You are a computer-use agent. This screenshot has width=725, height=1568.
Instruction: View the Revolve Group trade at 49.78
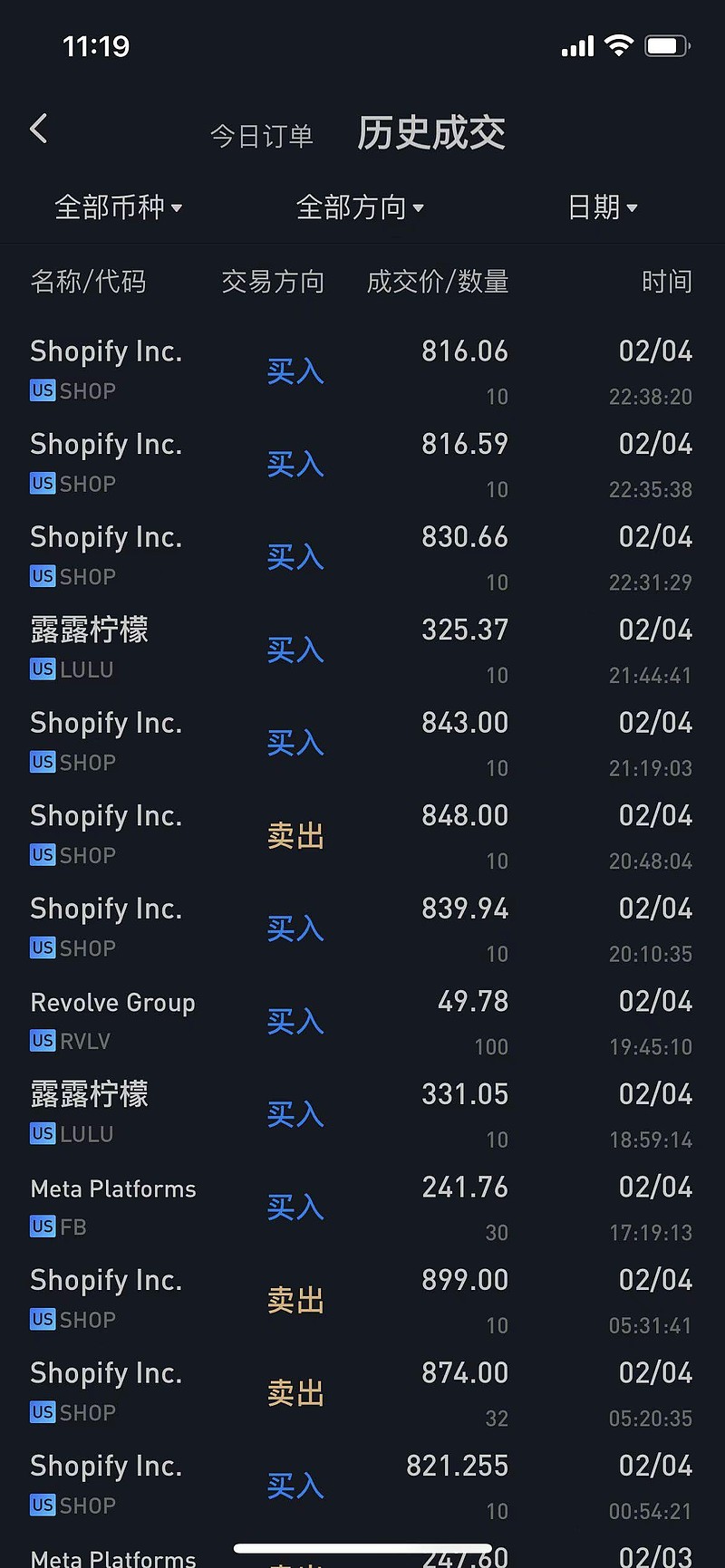362,1021
